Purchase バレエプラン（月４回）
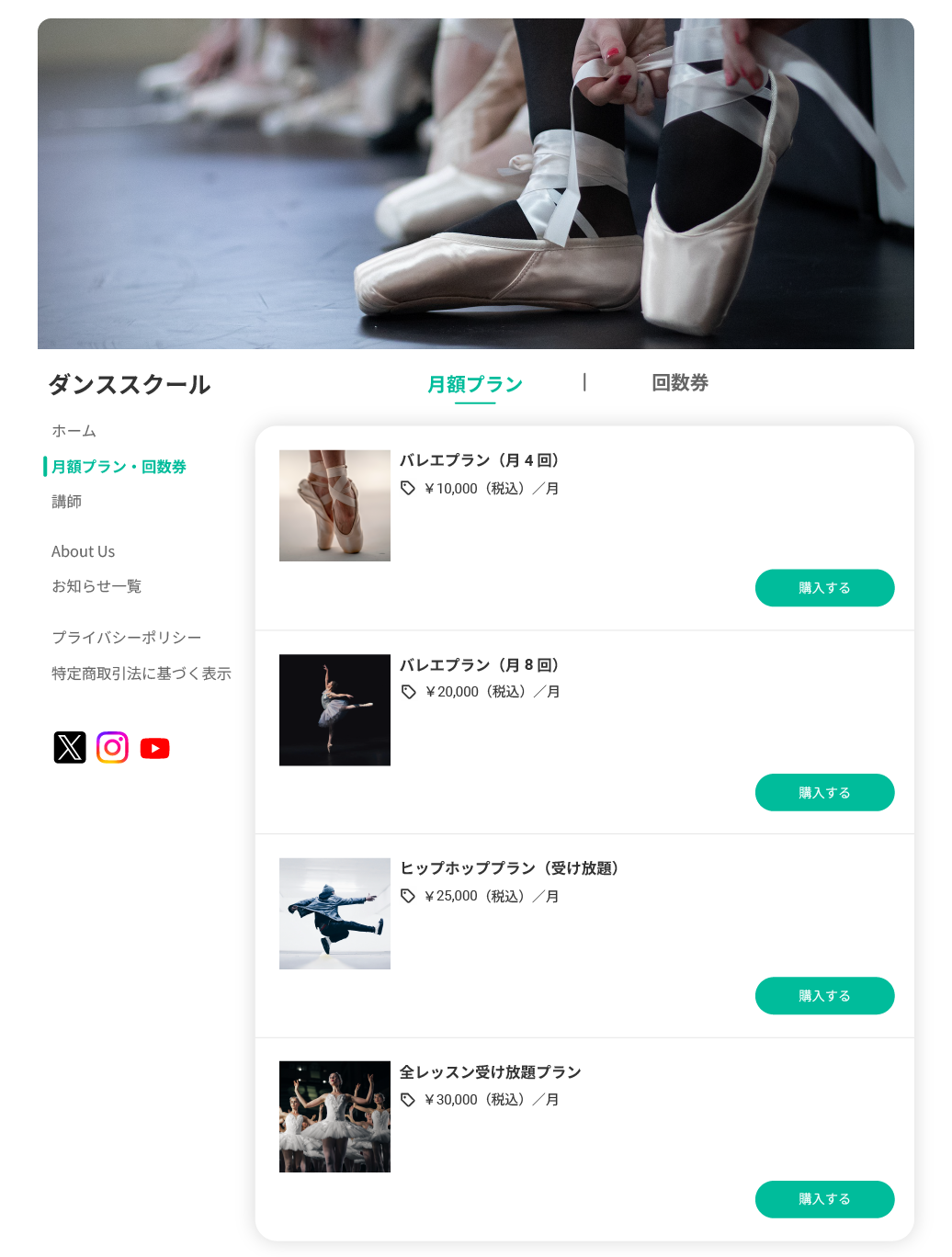952x1257 pixels. 824,588
